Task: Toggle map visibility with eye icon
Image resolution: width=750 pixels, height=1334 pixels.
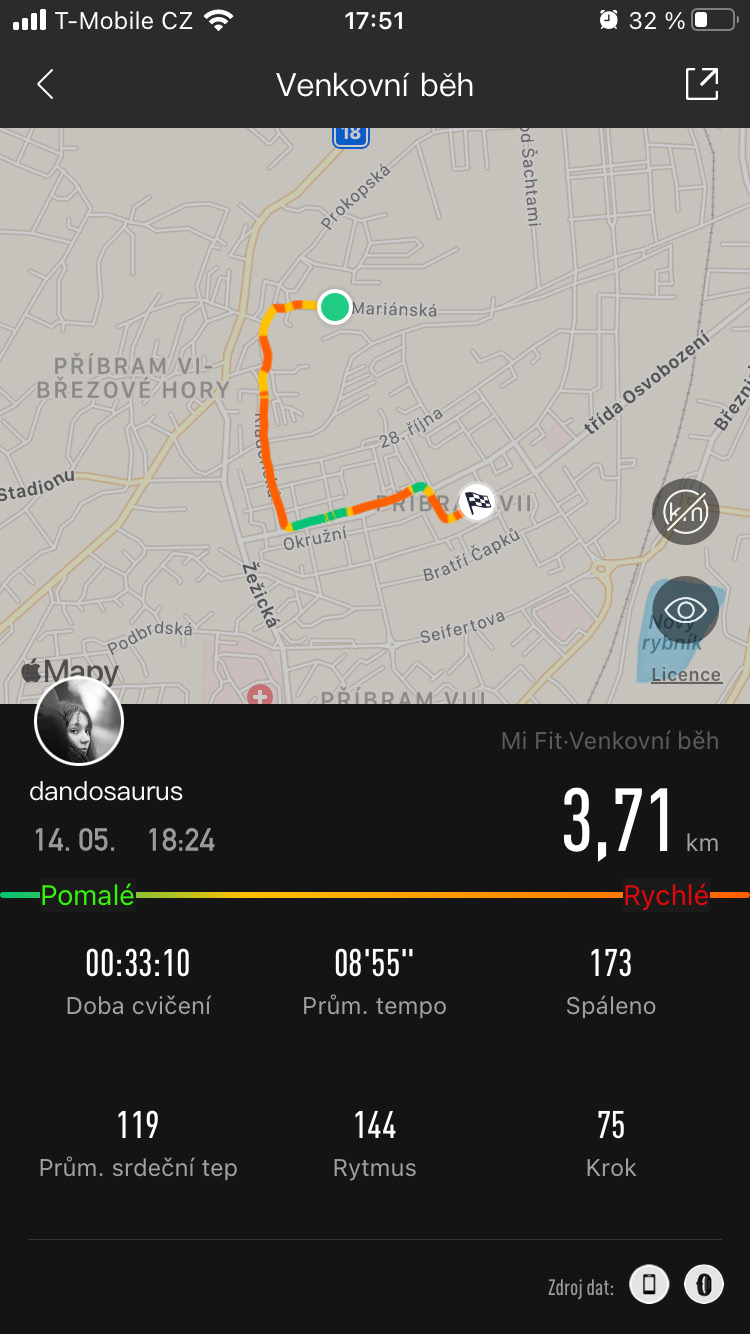Action: pyautogui.click(x=686, y=610)
